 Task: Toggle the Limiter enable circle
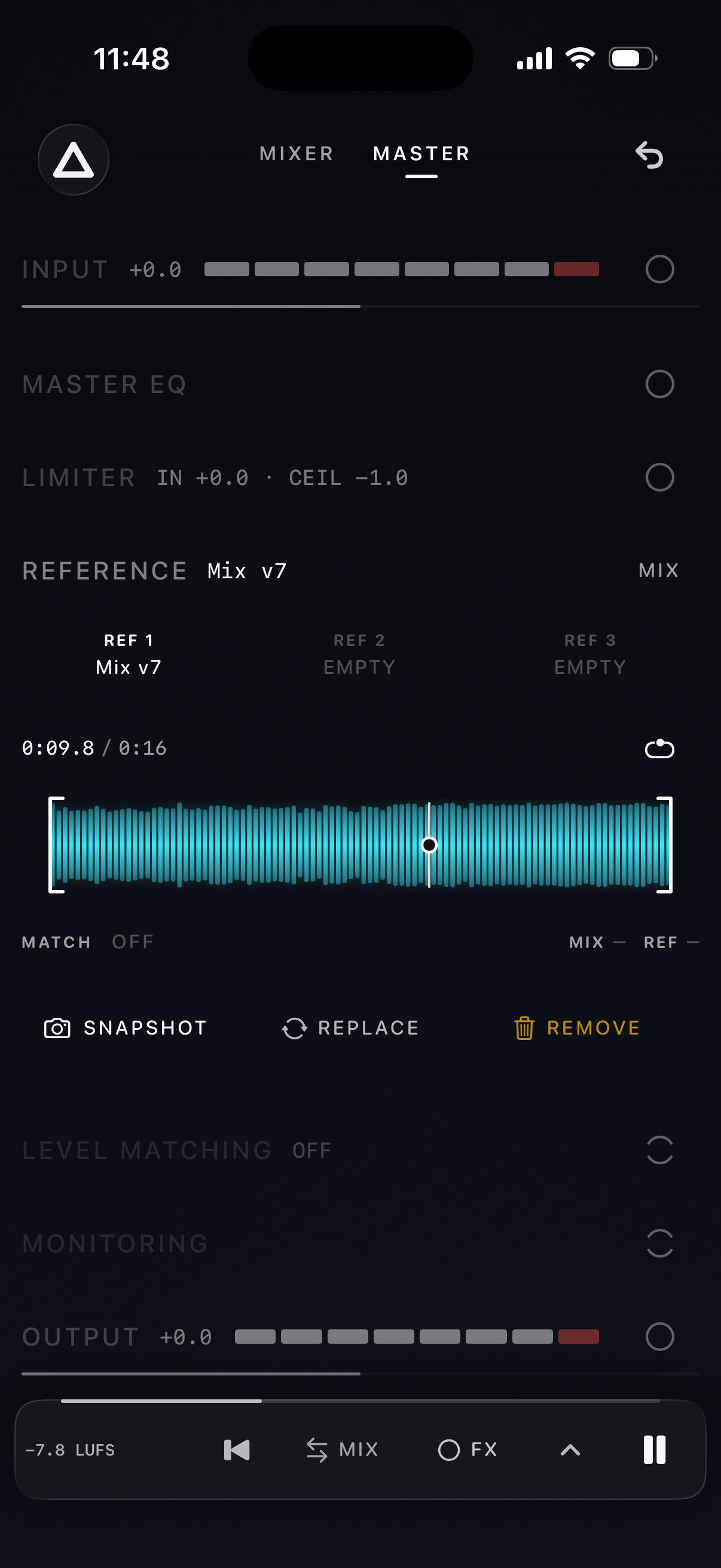coord(659,477)
